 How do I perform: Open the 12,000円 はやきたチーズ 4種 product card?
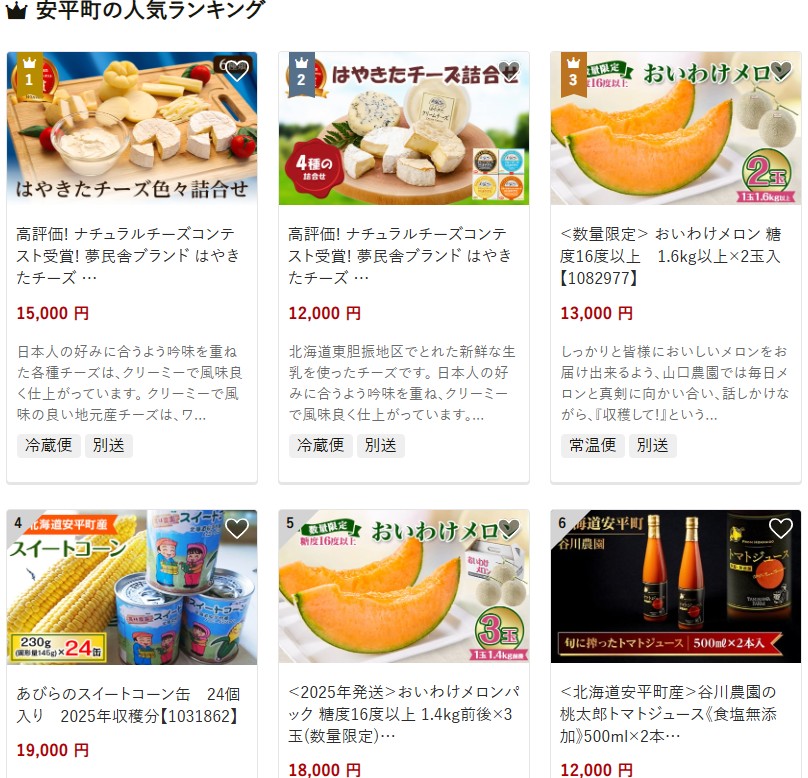pyautogui.click(x=402, y=254)
